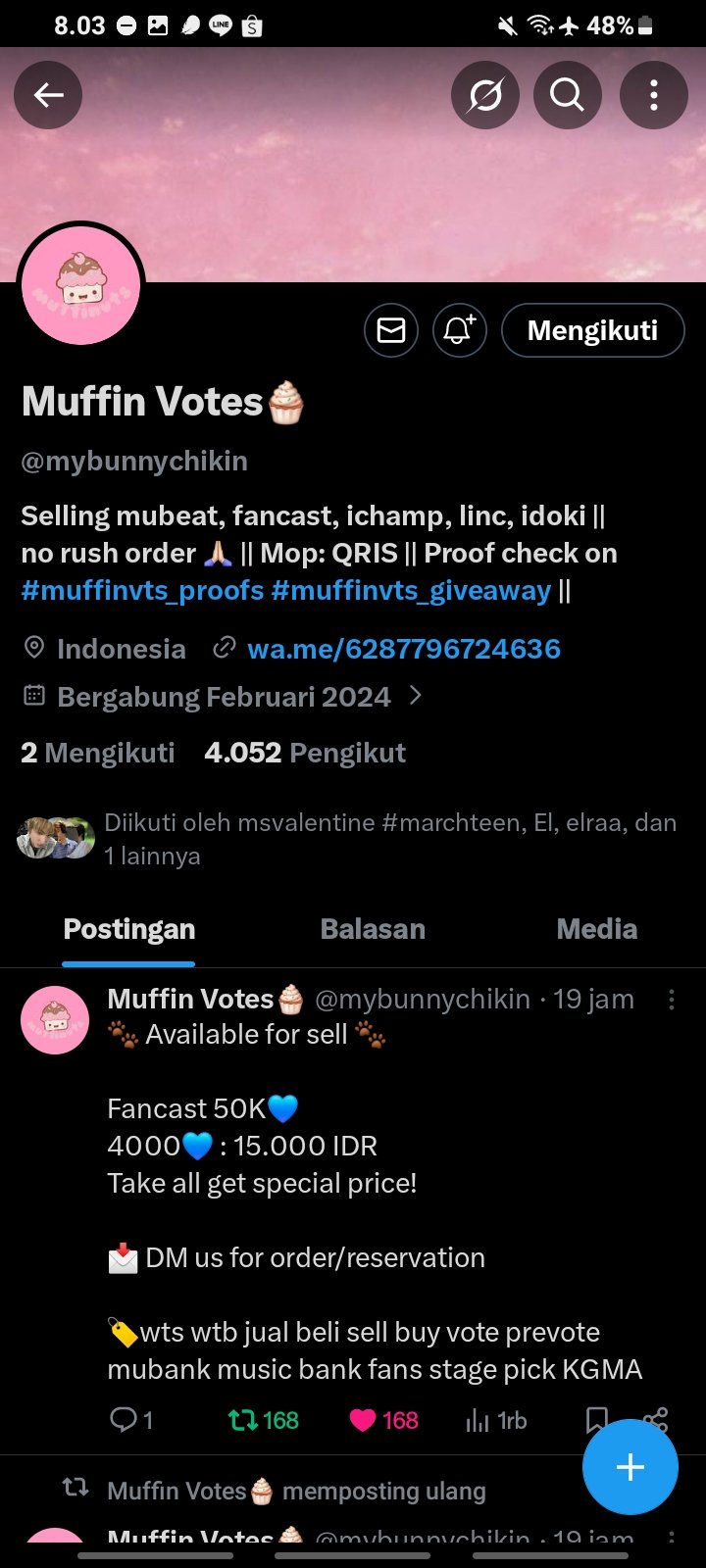Viewport: 706px width, 1568px height.
Task: Switch to the Media tab
Action: pos(596,929)
